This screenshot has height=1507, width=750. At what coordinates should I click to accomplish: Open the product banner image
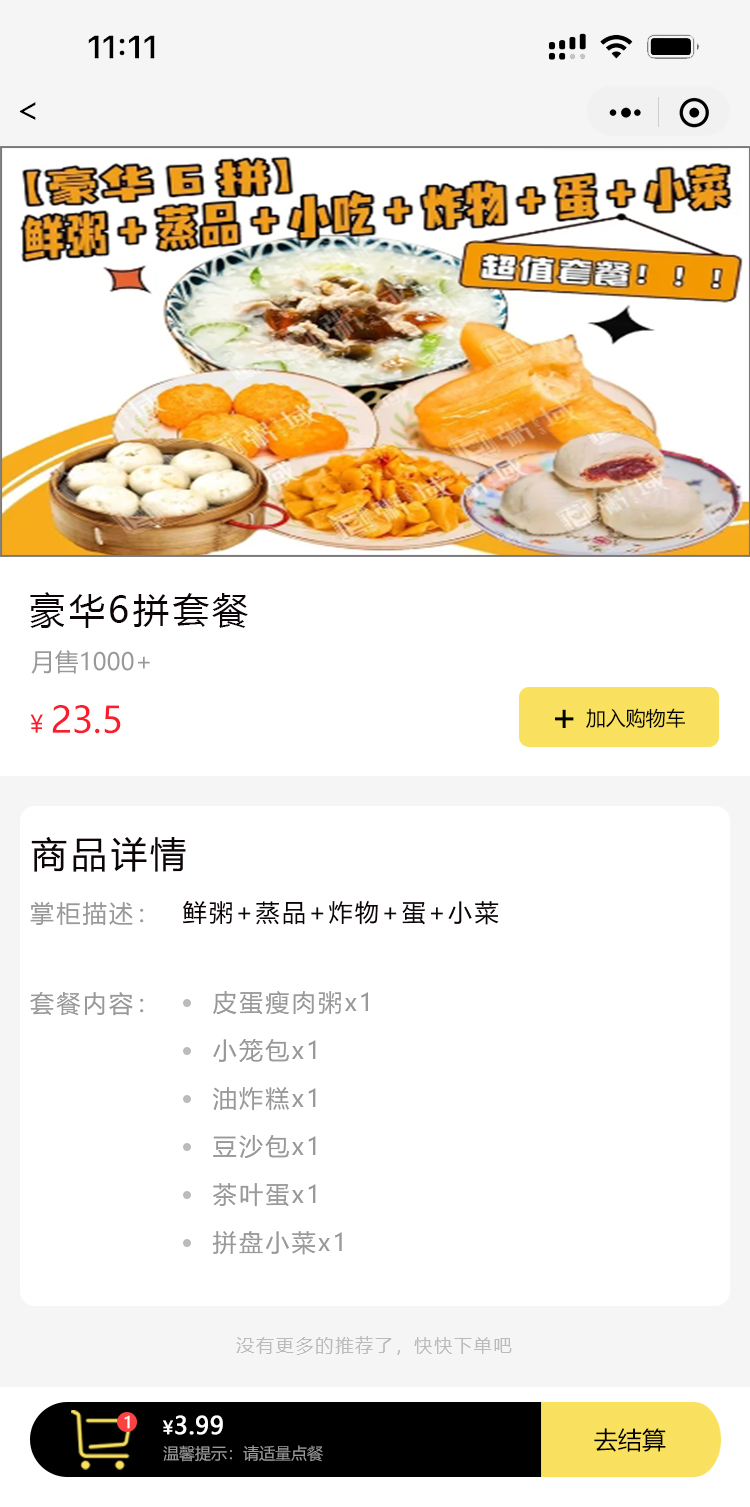tap(375, 350)
